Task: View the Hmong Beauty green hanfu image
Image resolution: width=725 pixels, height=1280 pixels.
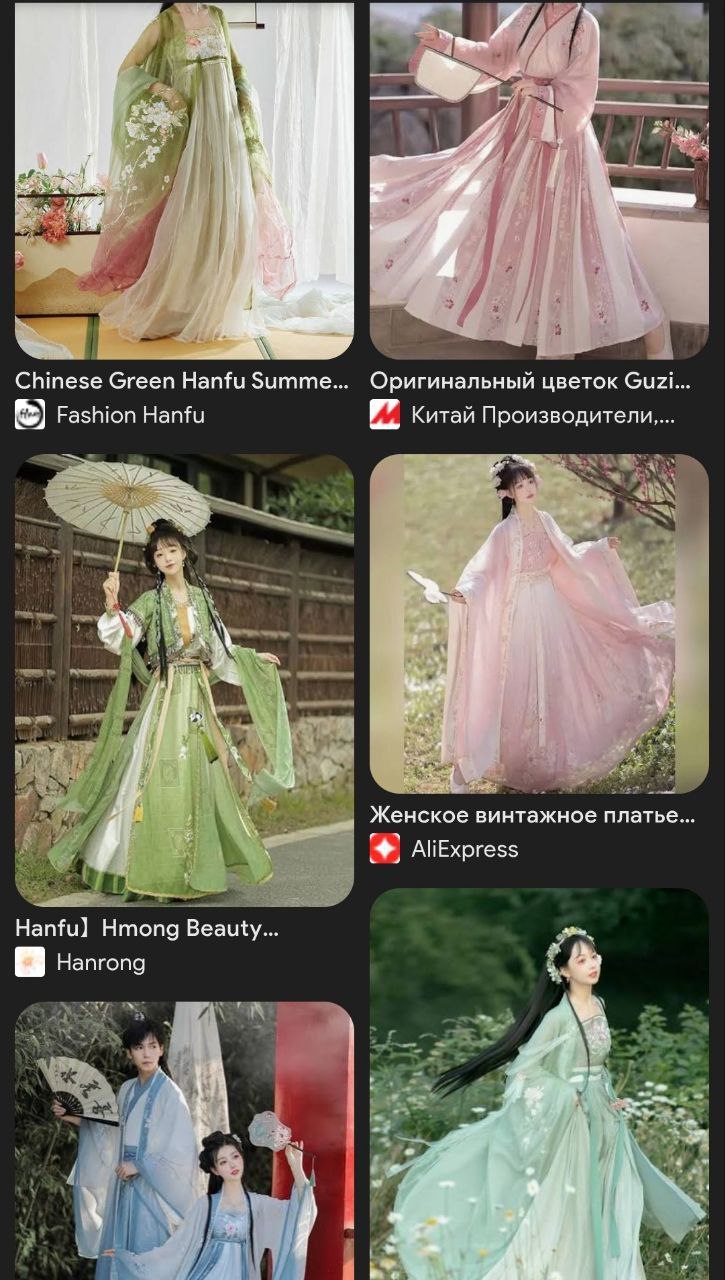Action: pyautogui.click(x=184, y=680)
